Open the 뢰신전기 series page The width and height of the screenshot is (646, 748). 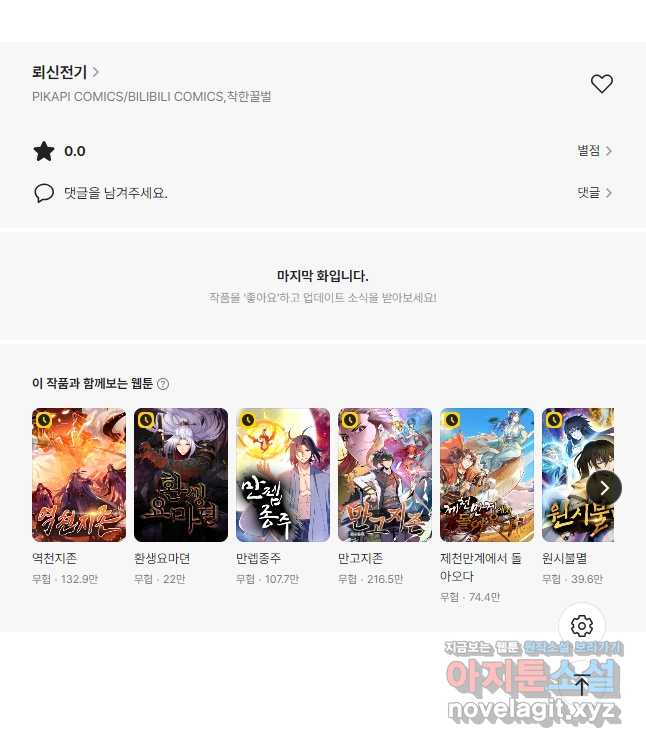65,73
